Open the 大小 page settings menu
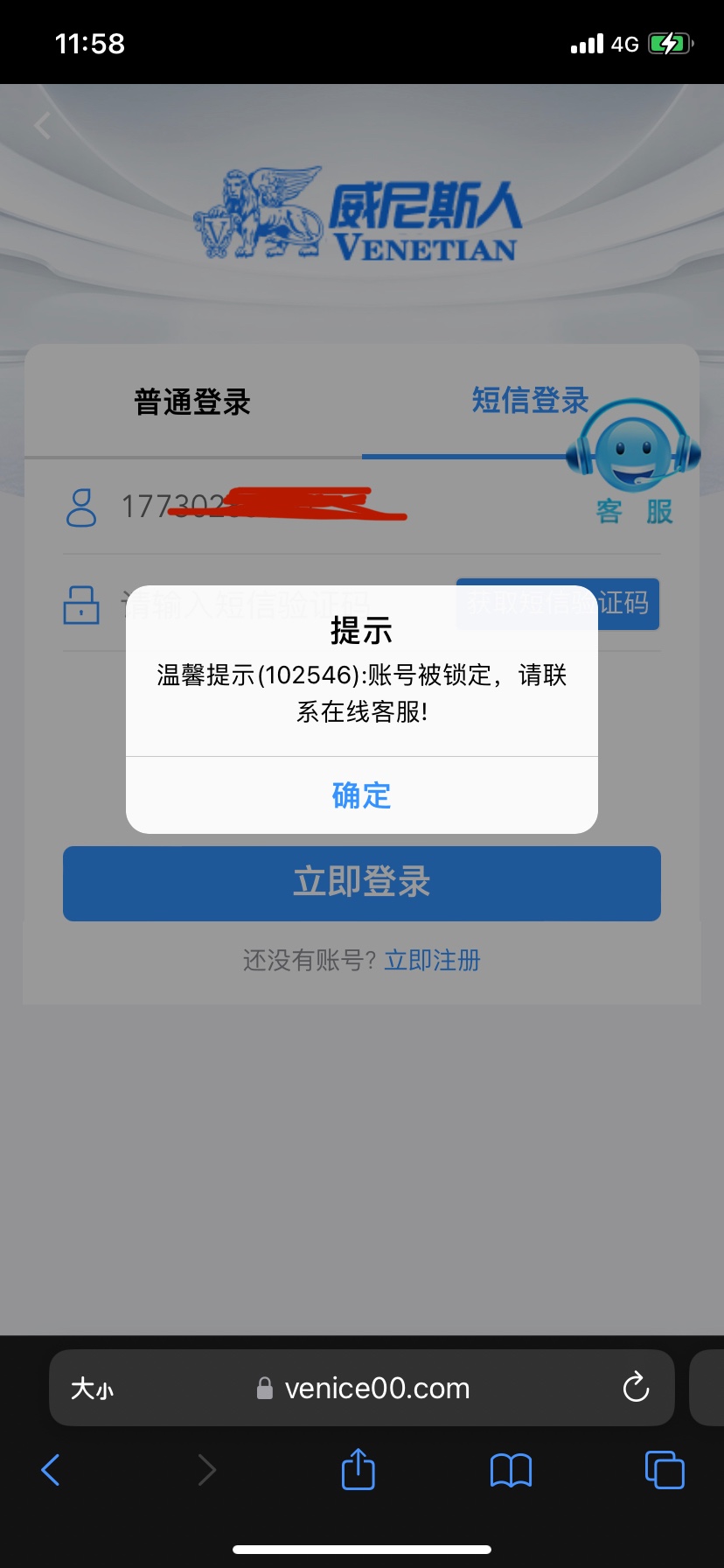Image resolution: width=724 pixels, height=1568 pixels. (93, 1389)
